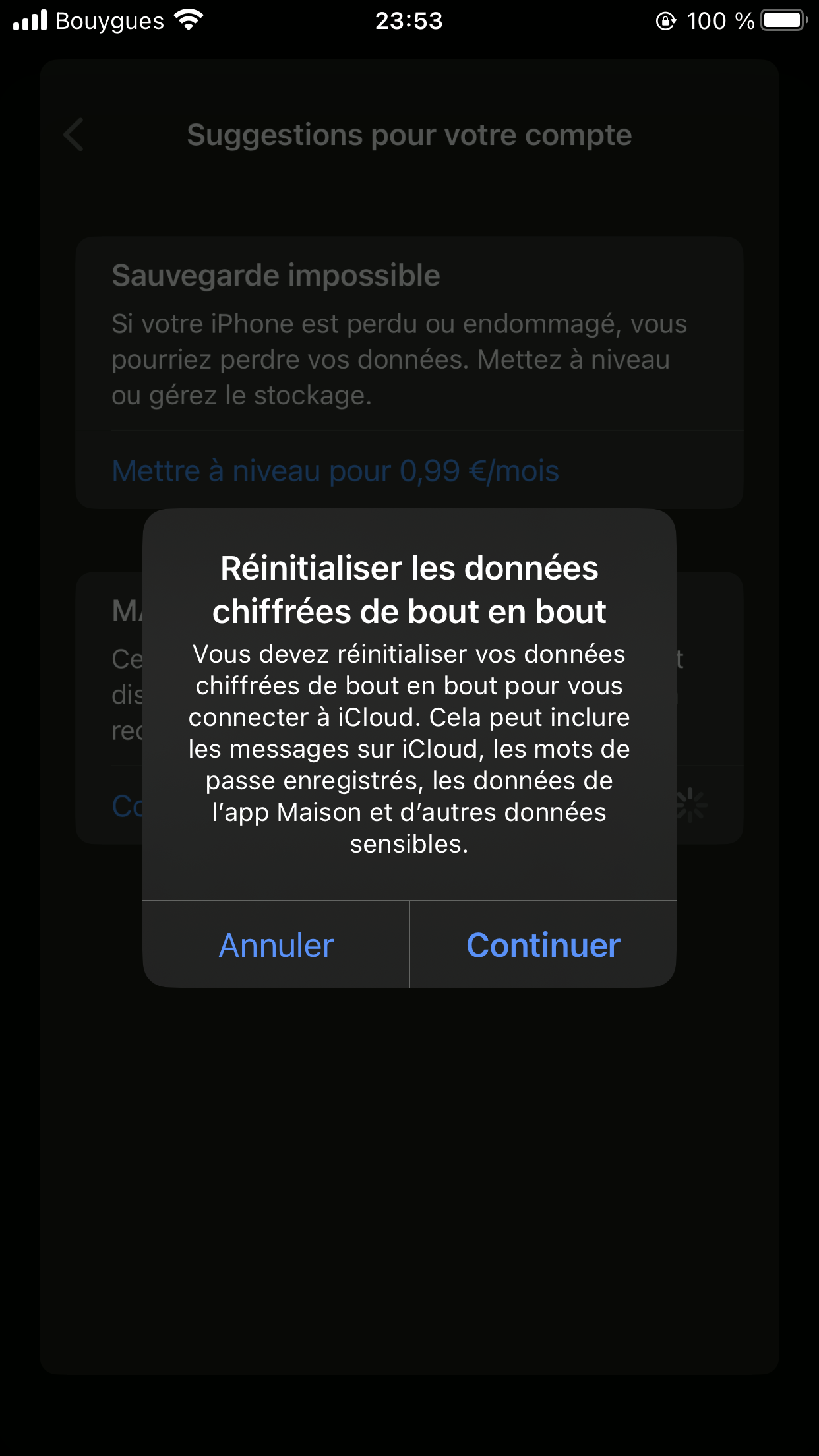
Task: Tap Continuer to reset the data
Action: click(543, 945)
